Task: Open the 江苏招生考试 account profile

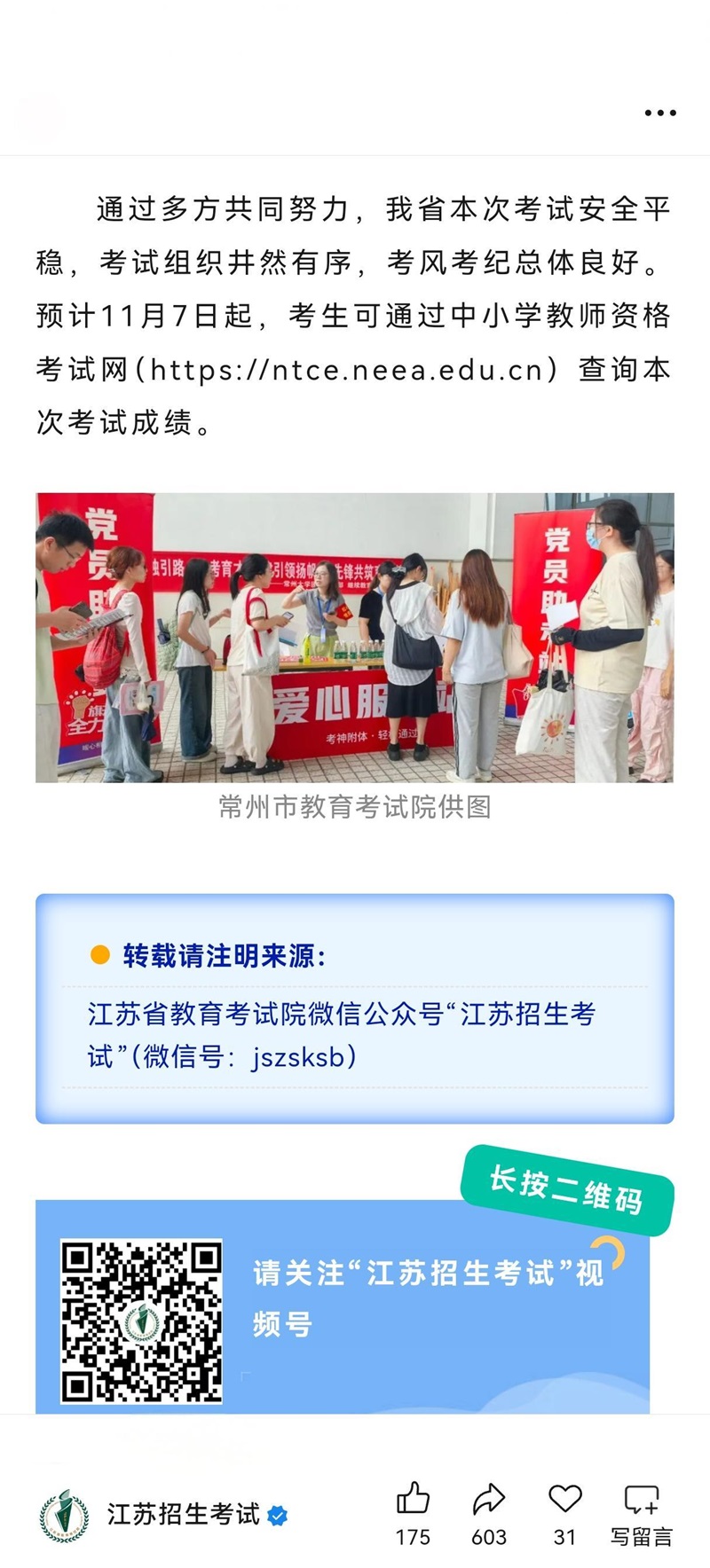Action: pyautogui.click(x=182, y=1514)
